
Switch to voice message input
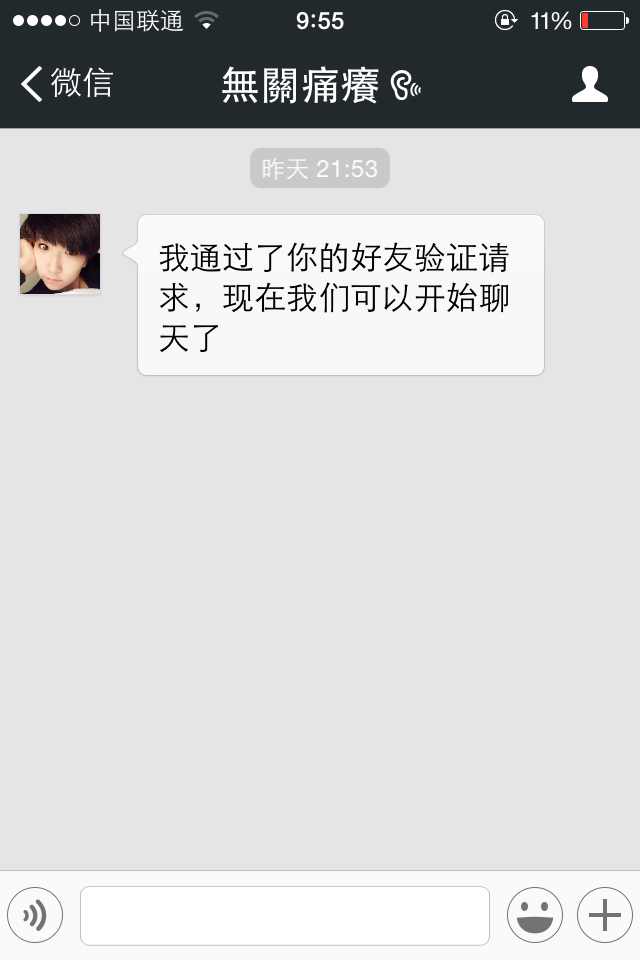coord(35,915)
